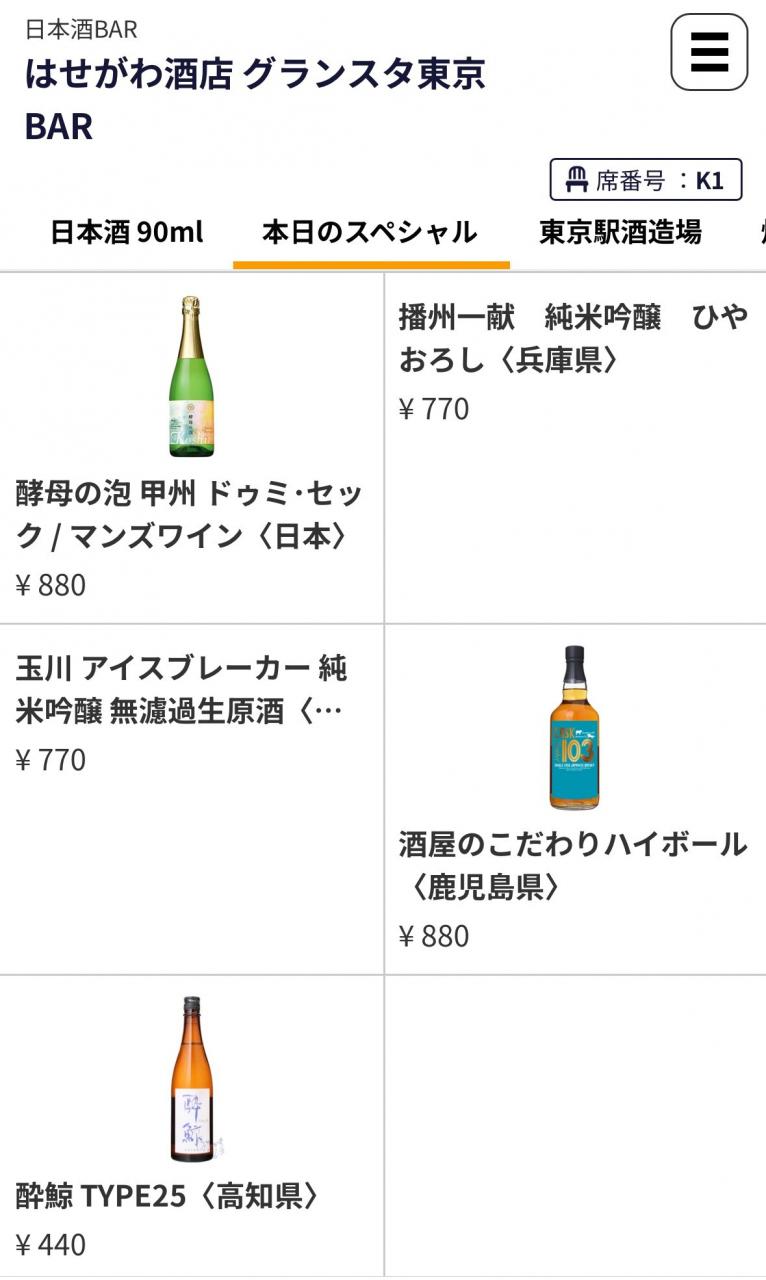The width and height of the screenshot is (766, 1280).
Task: Open the 酵母の泡 甲州 ドゥミ·セック item
Action: [x=191, y=447]
